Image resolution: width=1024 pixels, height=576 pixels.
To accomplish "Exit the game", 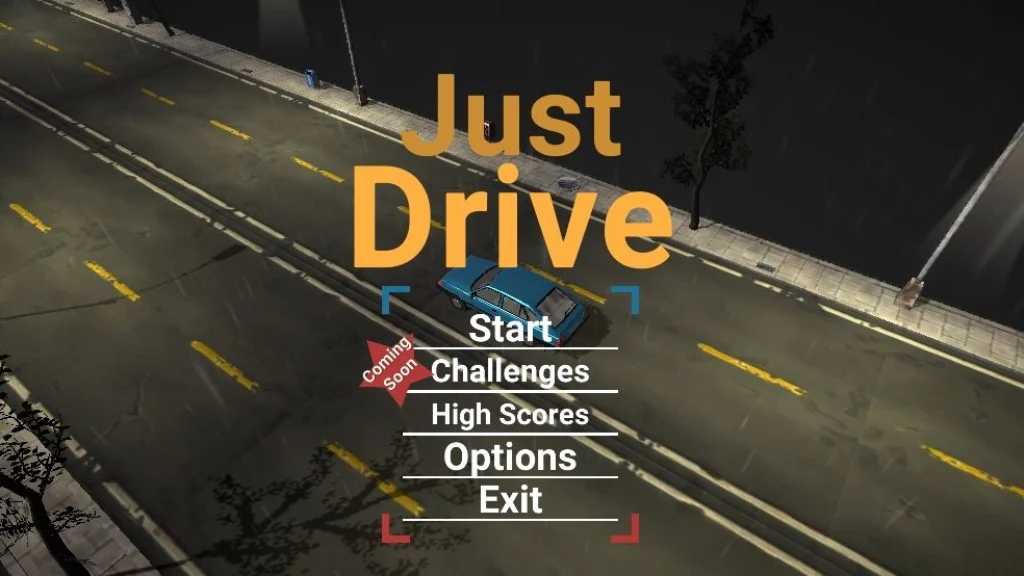I will pyautogui.click(x=510, y=499).
